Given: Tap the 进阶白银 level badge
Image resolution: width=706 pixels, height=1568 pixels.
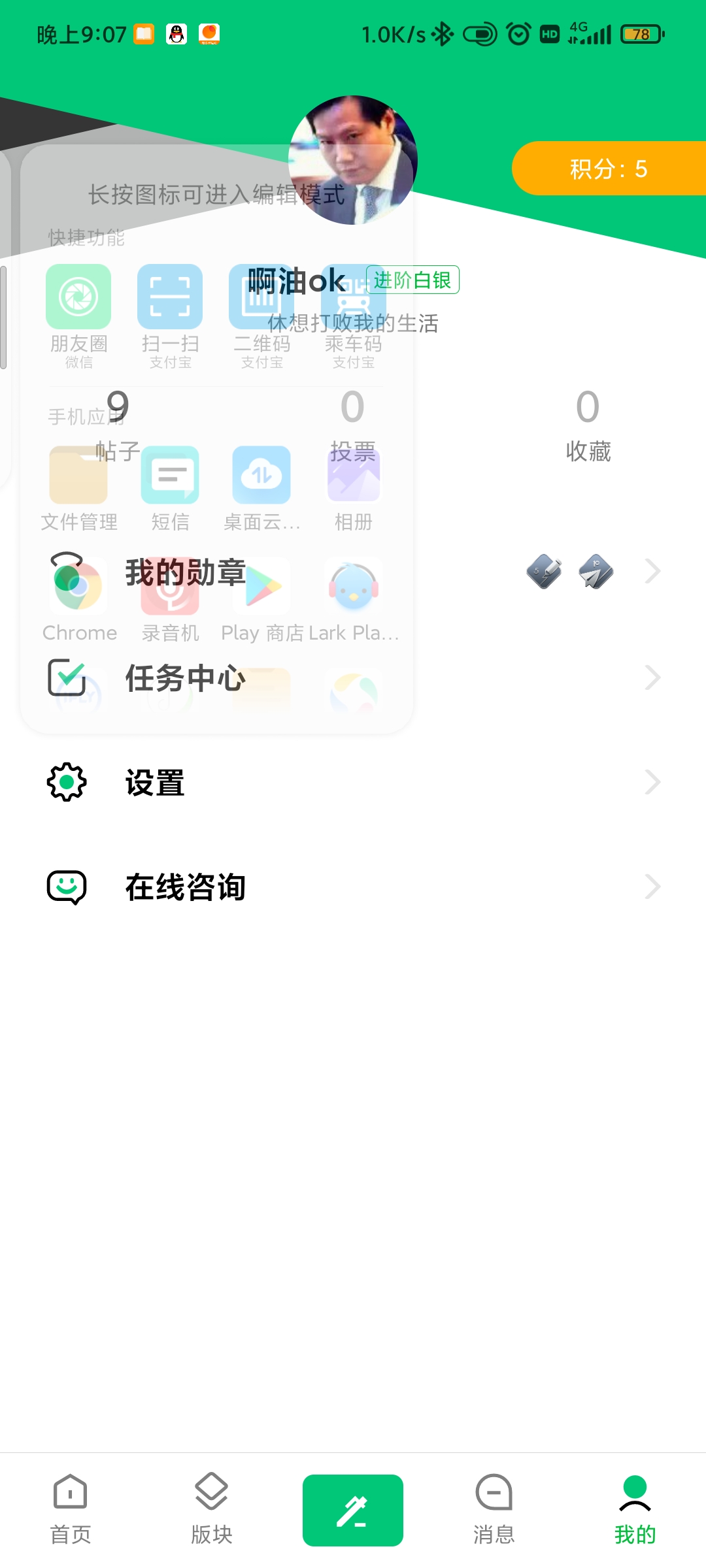Looking at the screenshot, I should point(412,280).
